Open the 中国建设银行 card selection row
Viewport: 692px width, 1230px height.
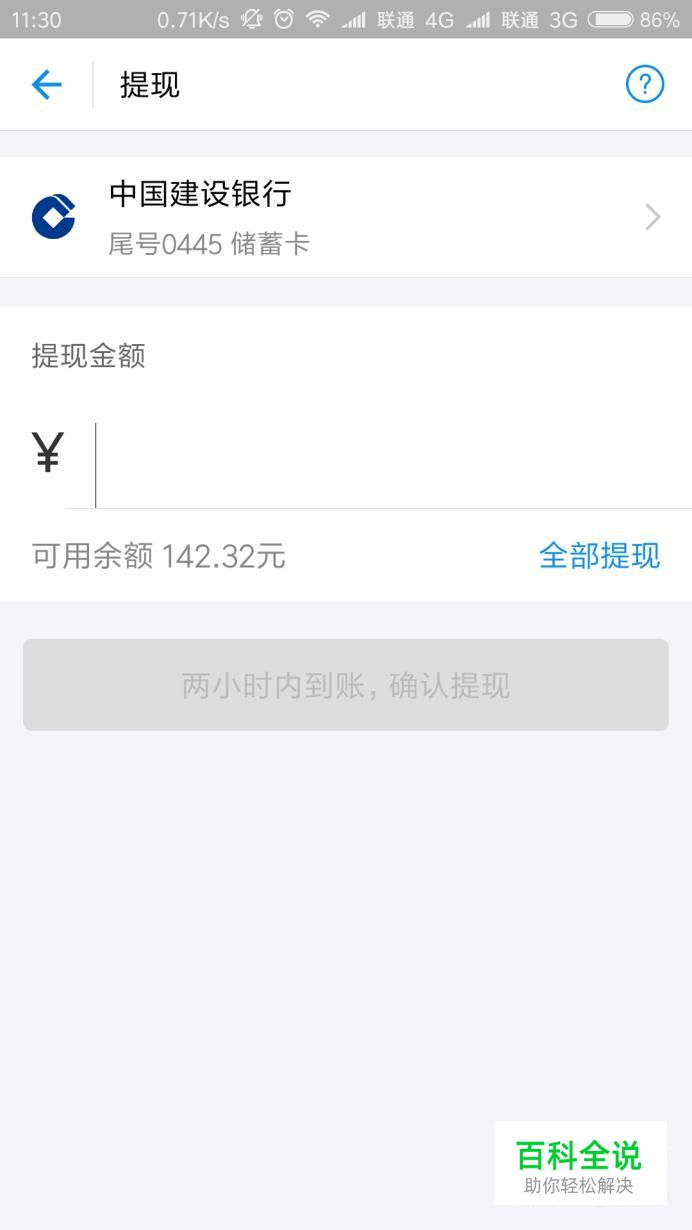[x=346, y=217]
